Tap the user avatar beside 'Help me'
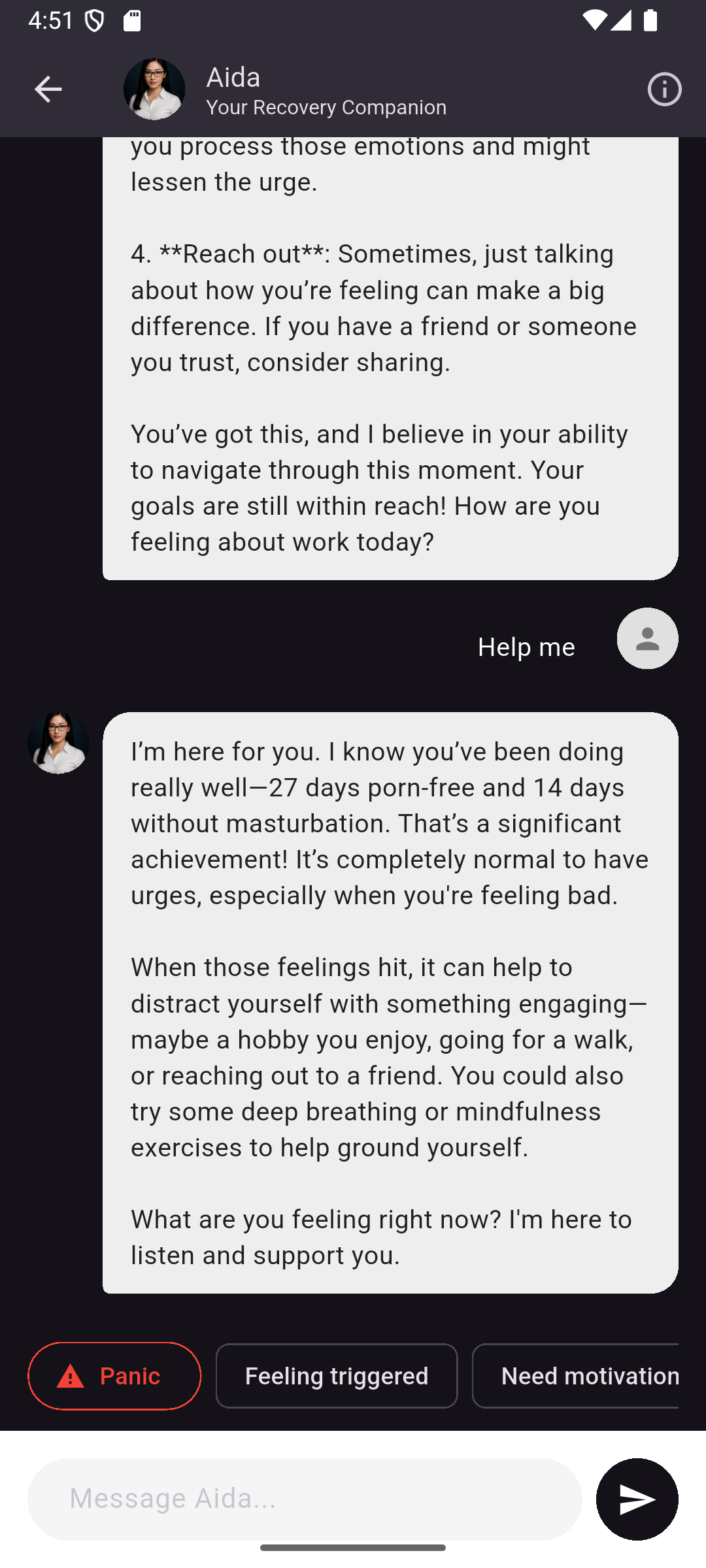Viewport: 706px width, 1568px height. [x=647, y=639]
